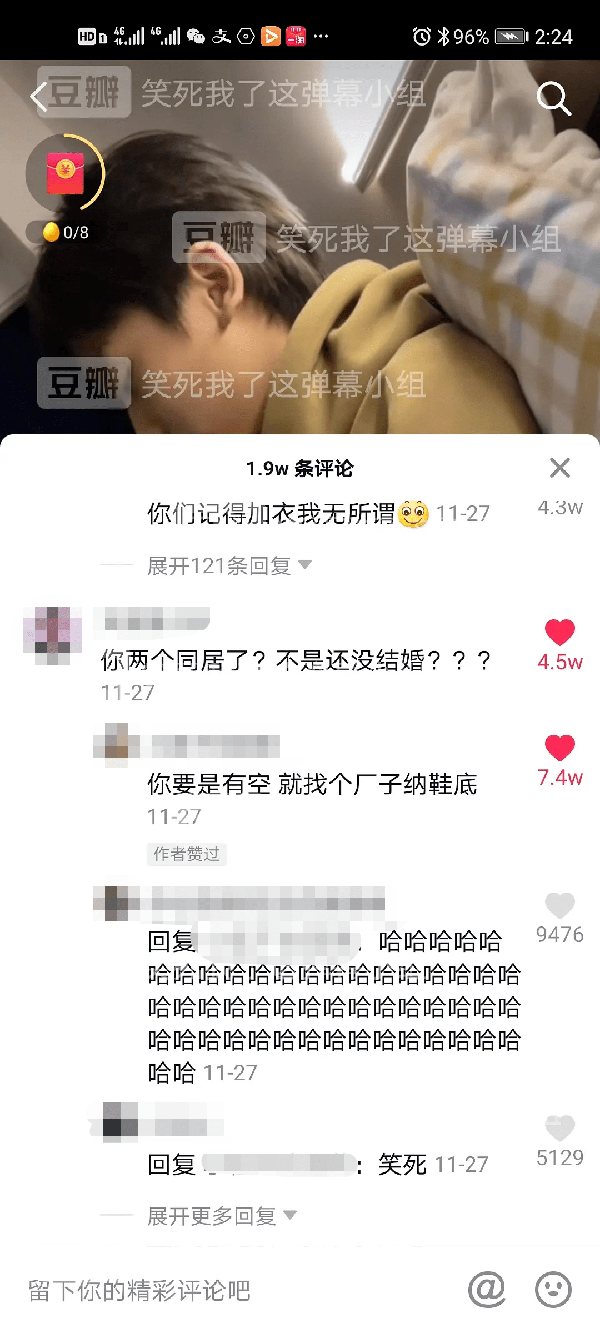
Task: Open the emoji picker smiley icon
Action: pyautogui.click(x=553, y=1289)
